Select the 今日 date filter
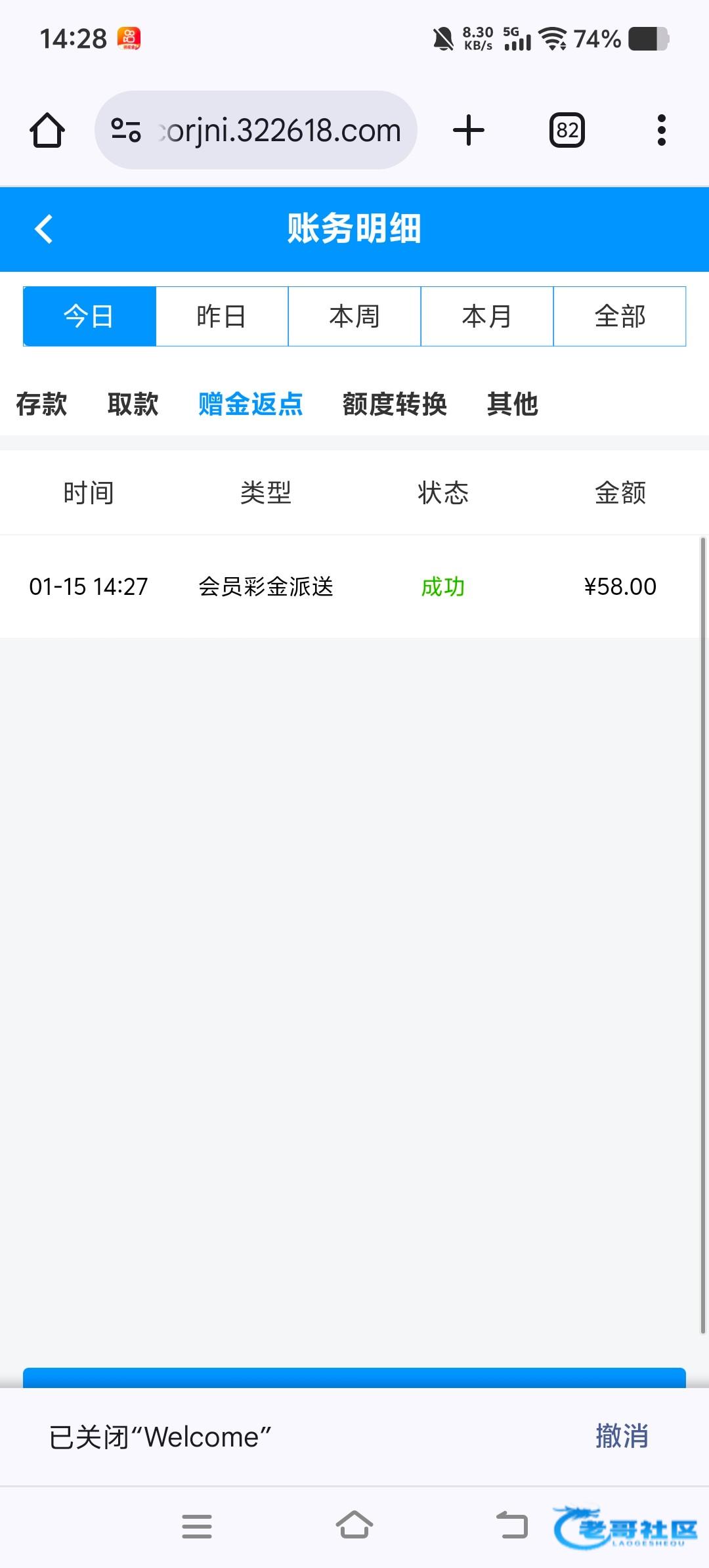 [x=89, y=316]
